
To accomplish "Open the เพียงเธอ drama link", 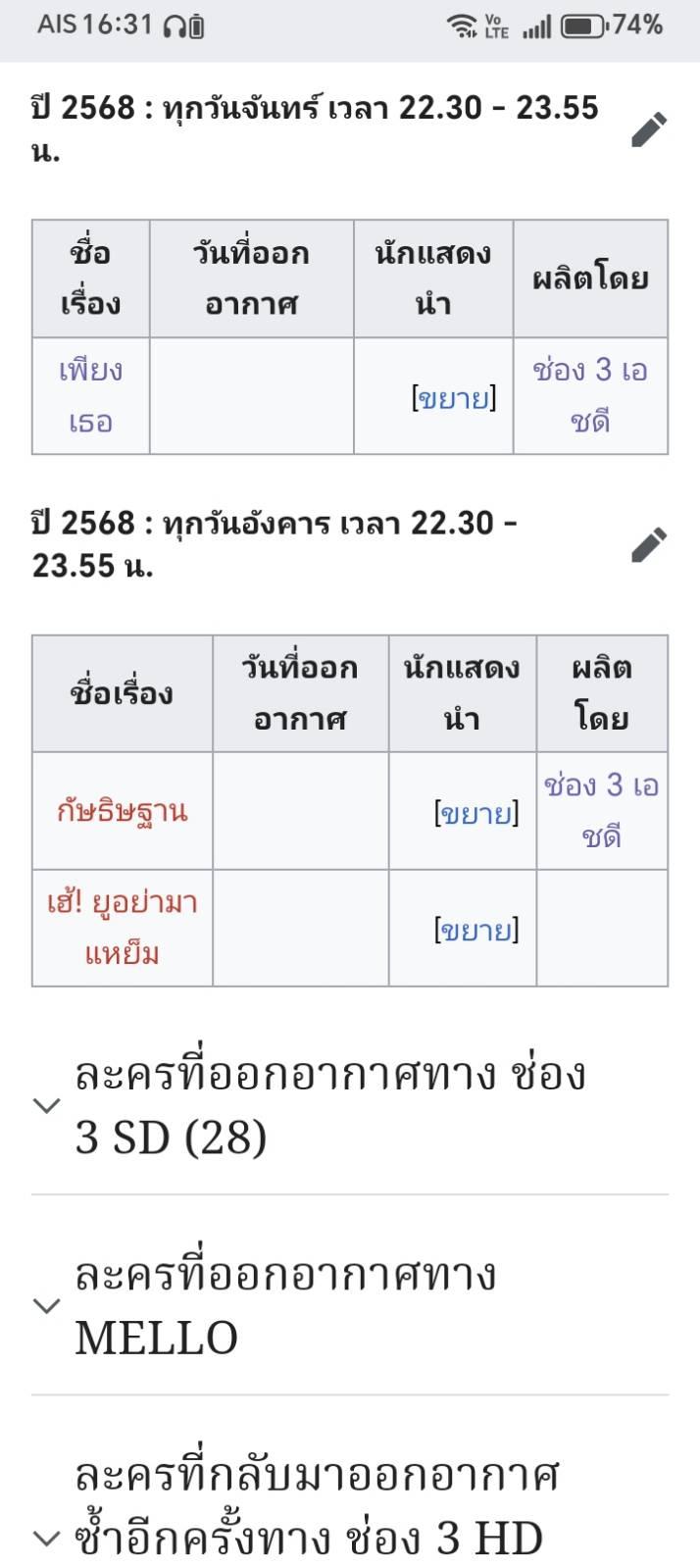I will pos(90,396).
